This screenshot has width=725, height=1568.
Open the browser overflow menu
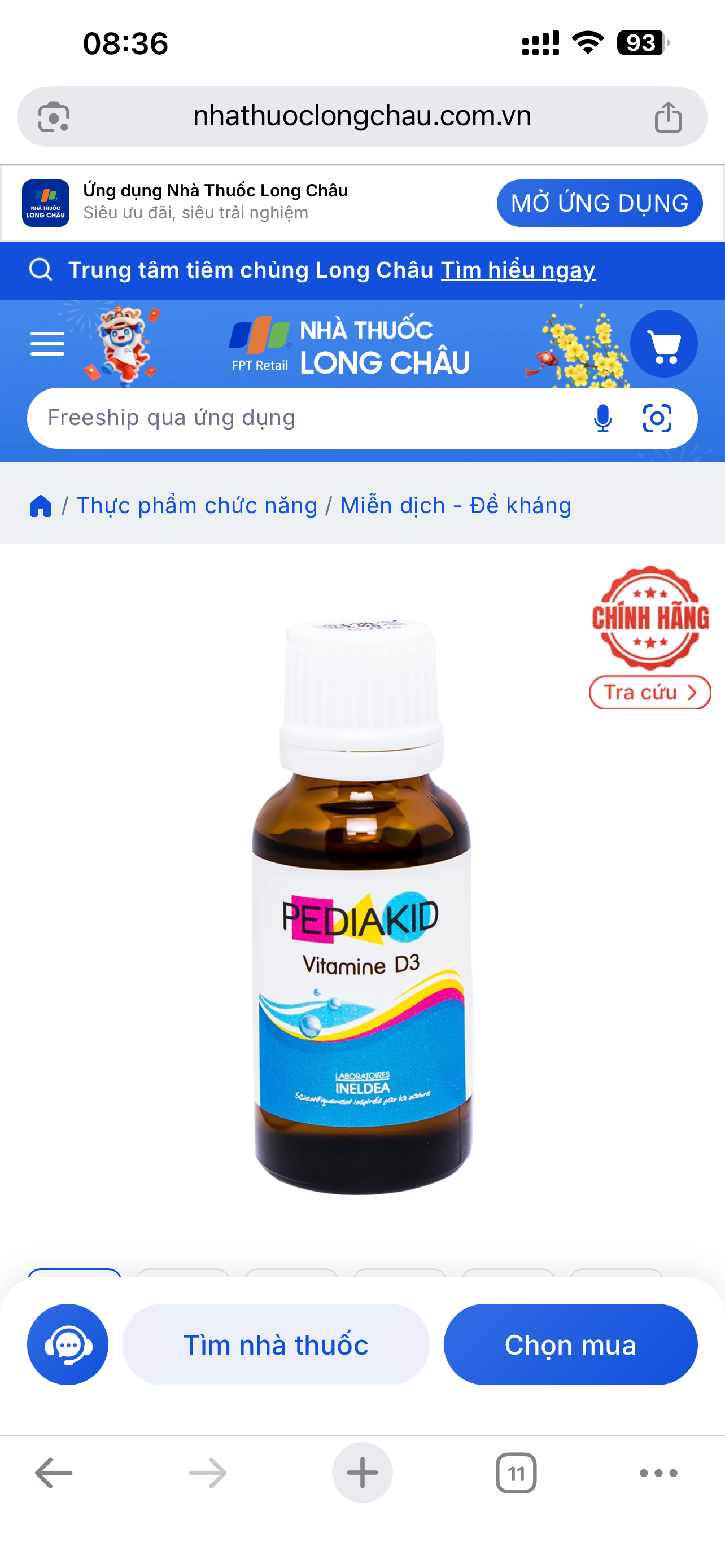coord(658,1473)
